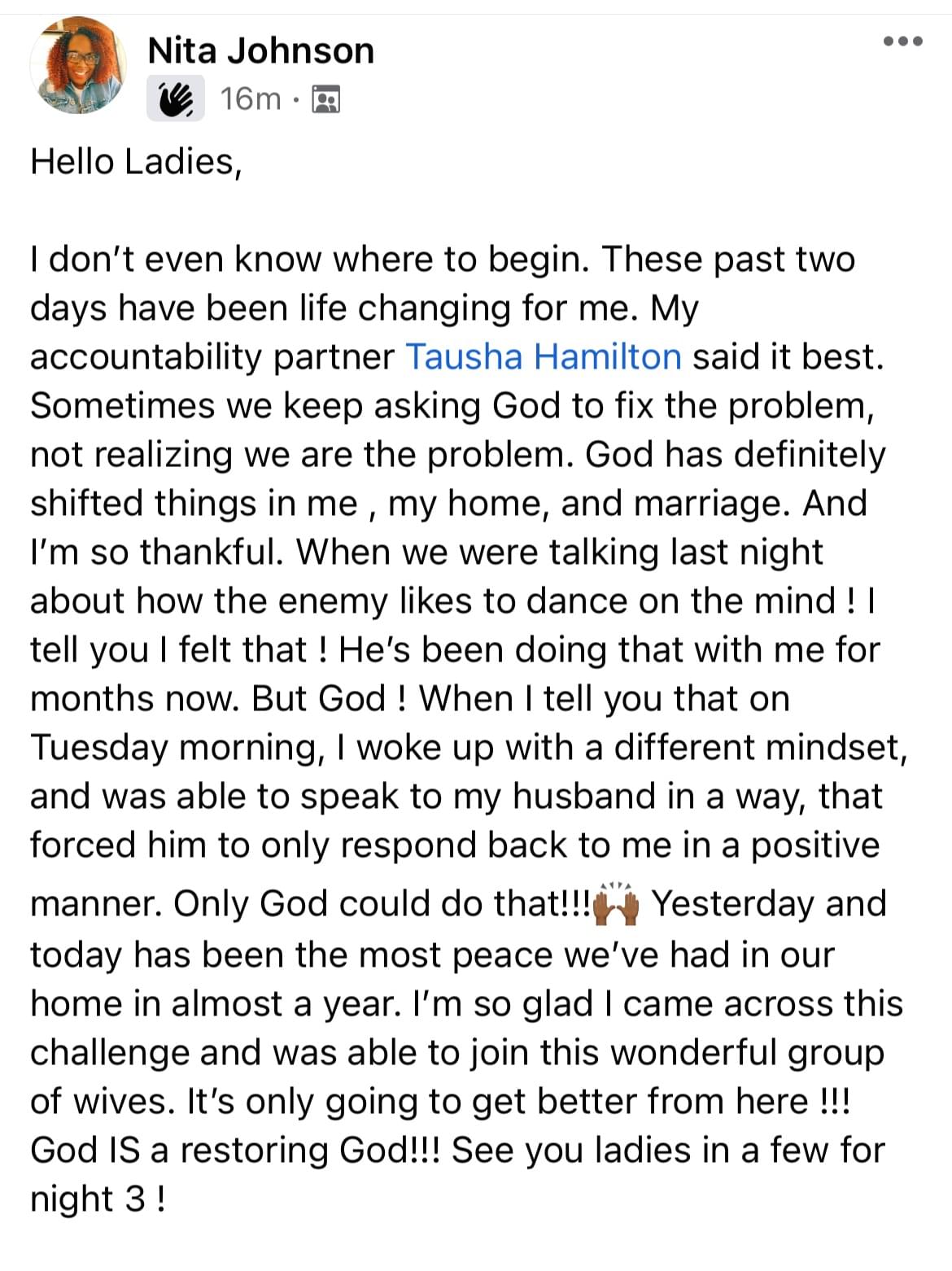Open the tagged Tausha Hamilton profile link

pyautogui.click(x=543, y=356)
